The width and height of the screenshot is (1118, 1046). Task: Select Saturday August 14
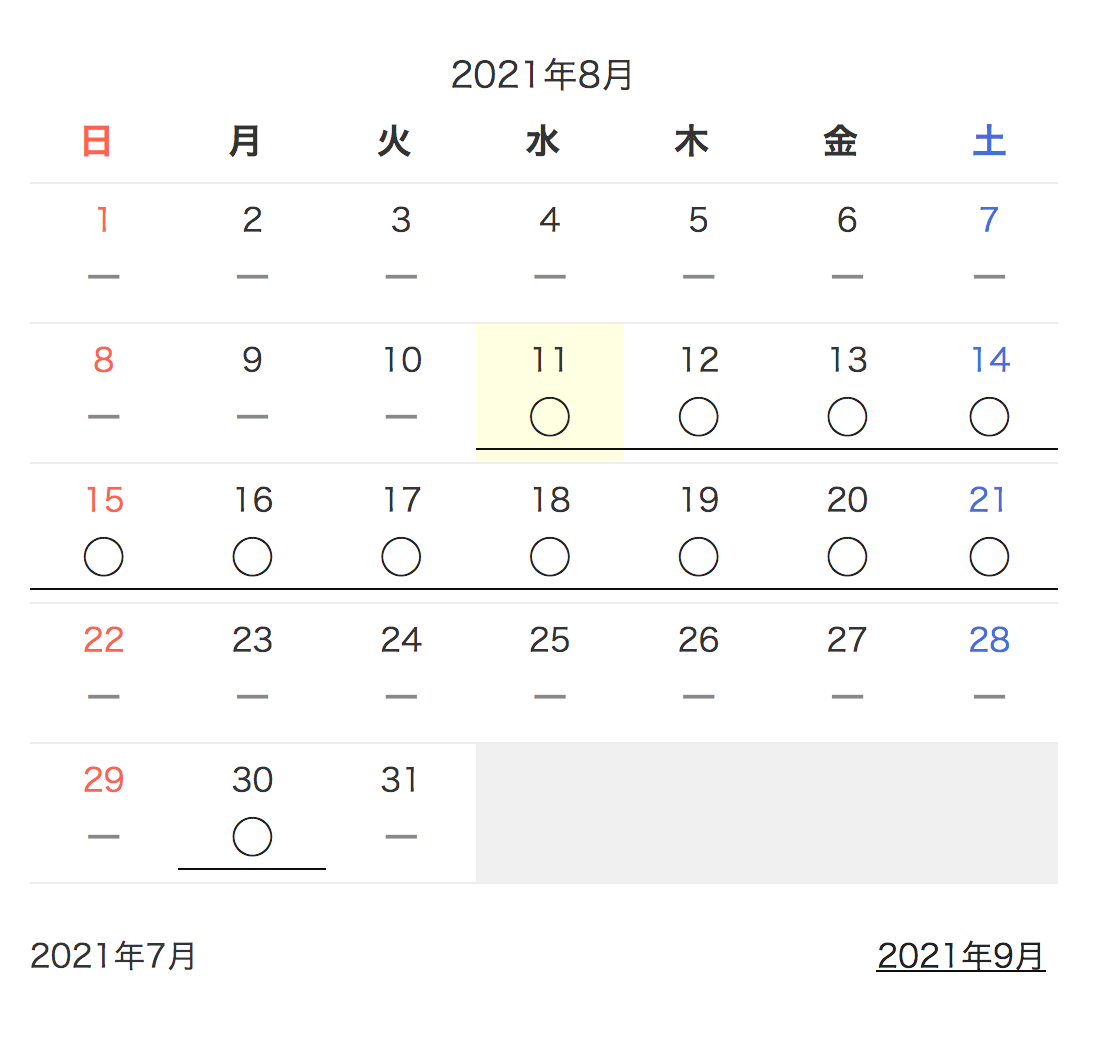coord(989,416)
